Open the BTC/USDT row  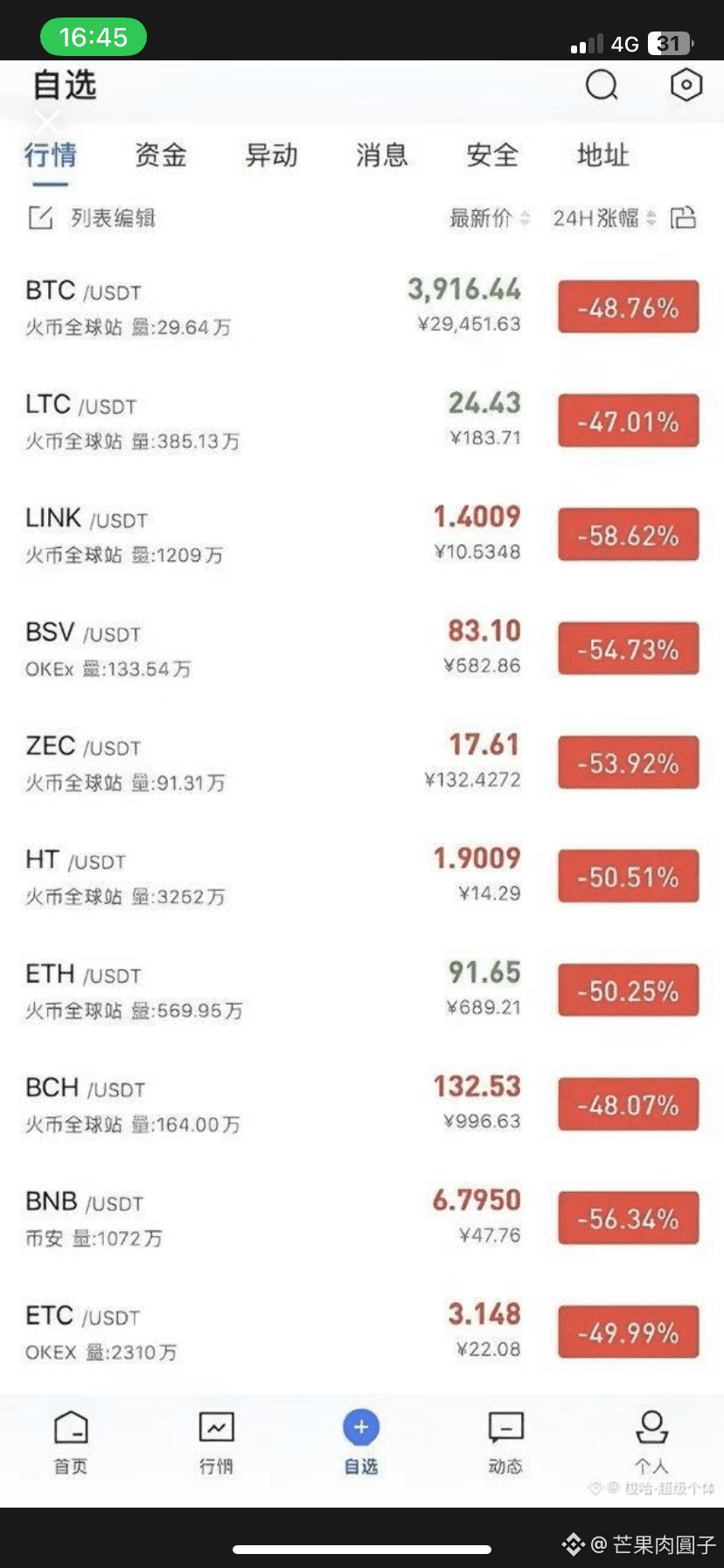pyautogui.click(x=362, y=308)
